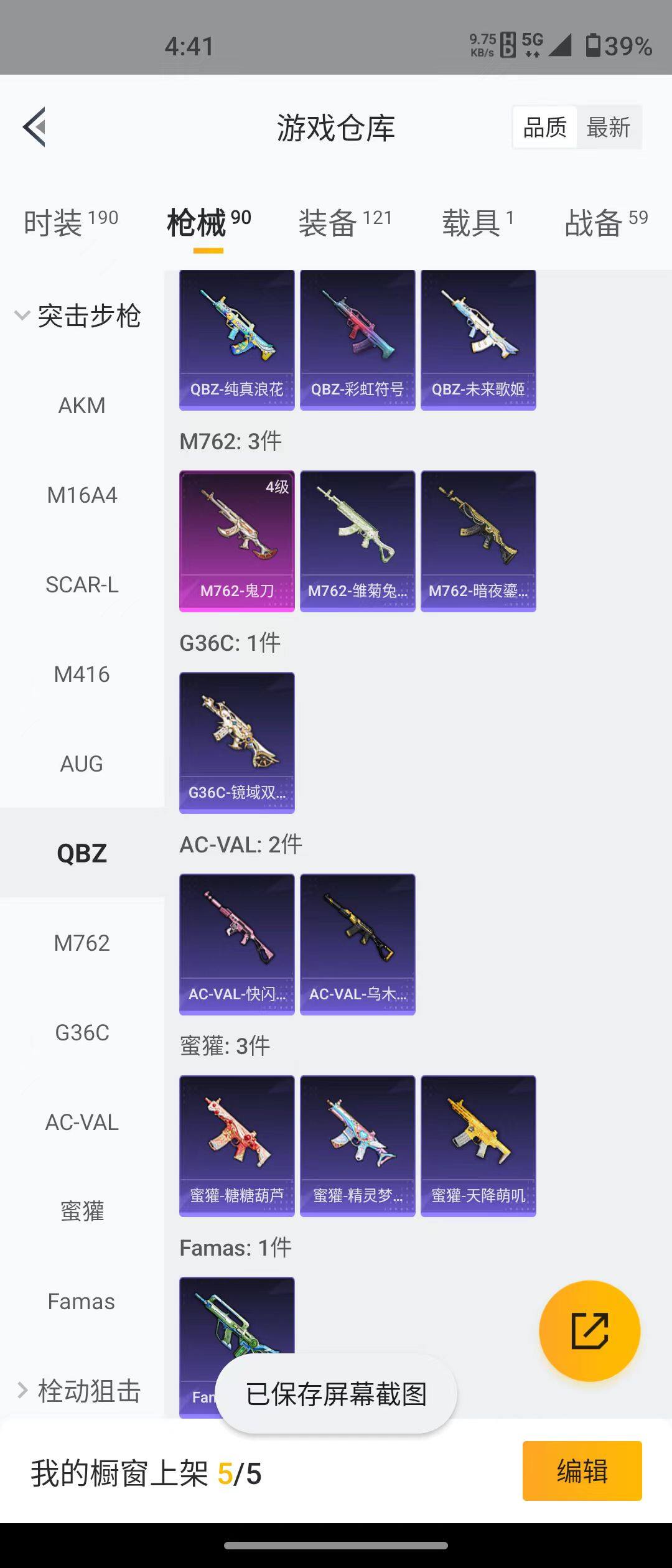The image size is (672, 1568).
Task: Open the 战备 tab
Action: pyautogui.click(x=605, y=222)
